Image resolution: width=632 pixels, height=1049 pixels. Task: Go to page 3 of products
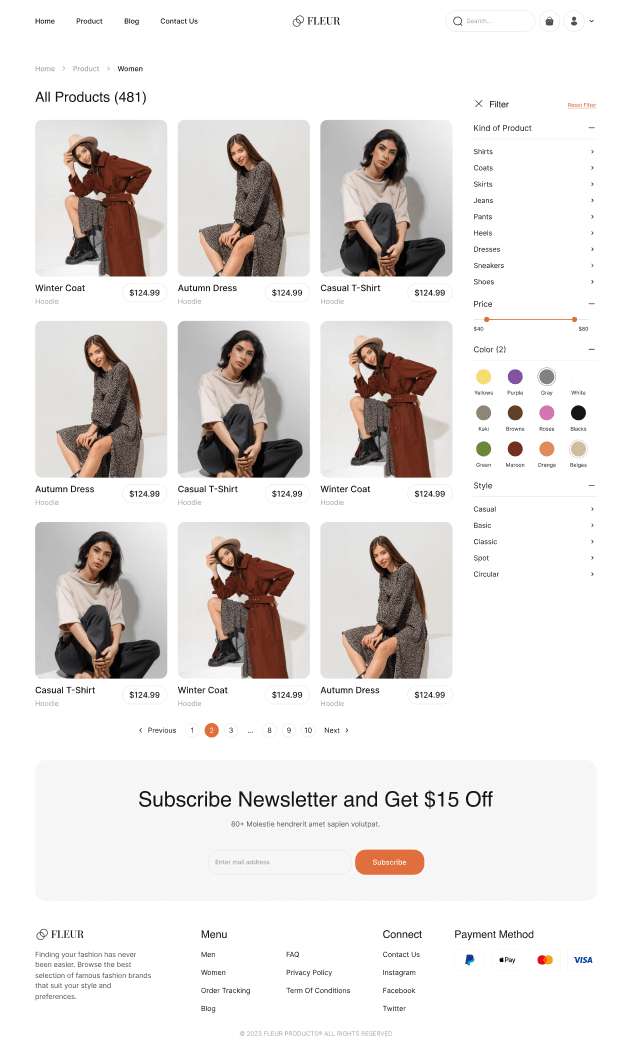pyautogui.click(x=231, y=730)
